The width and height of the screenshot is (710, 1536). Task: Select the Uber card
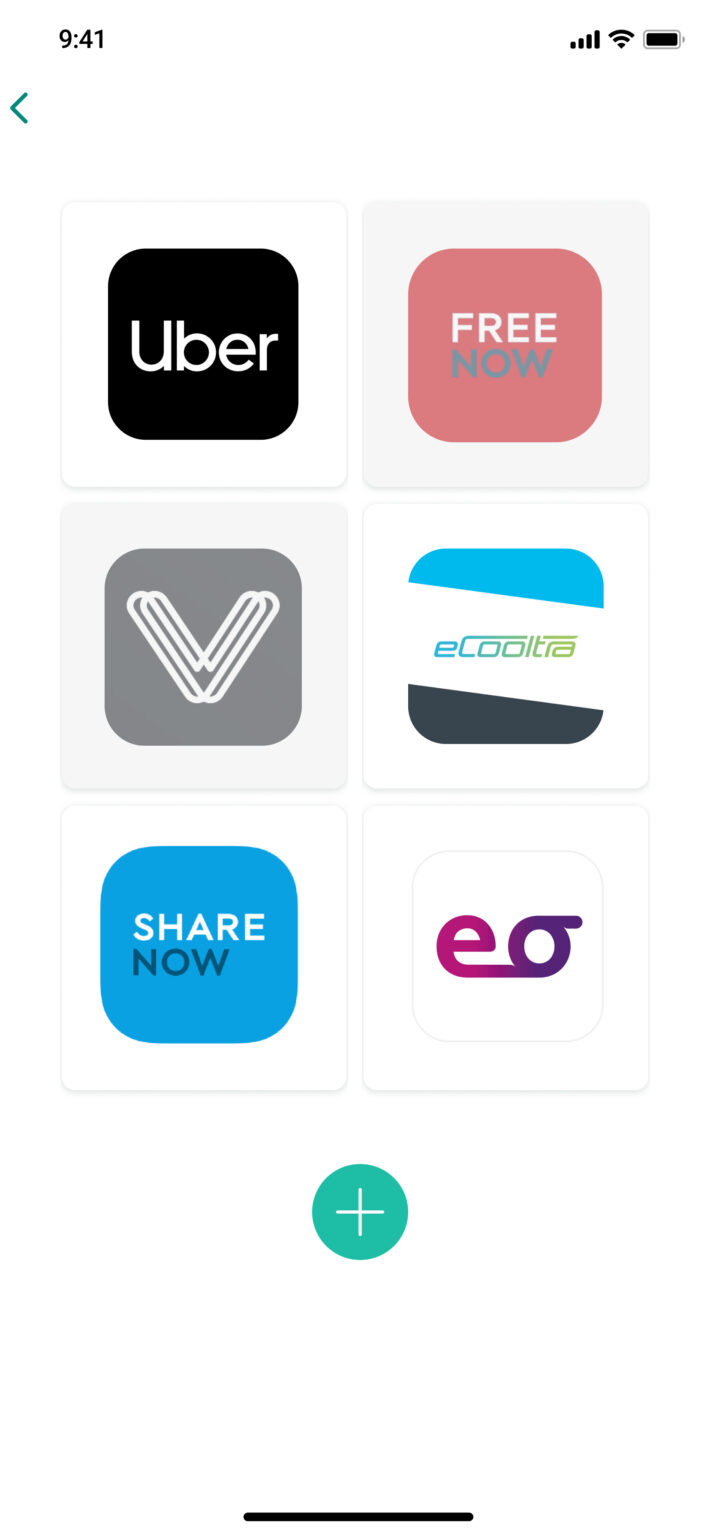[204, 344]
